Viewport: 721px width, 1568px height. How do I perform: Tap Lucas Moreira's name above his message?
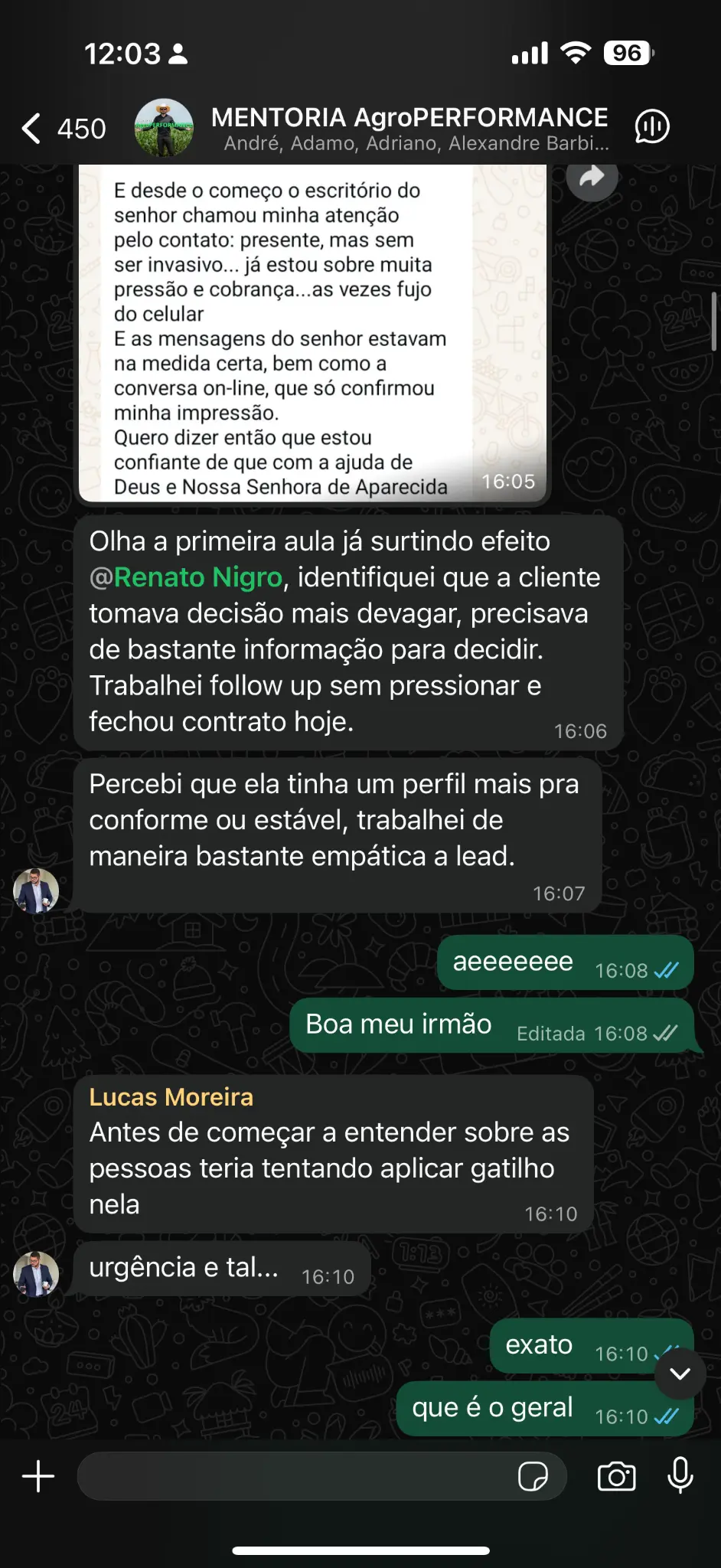pos(171,1096)
